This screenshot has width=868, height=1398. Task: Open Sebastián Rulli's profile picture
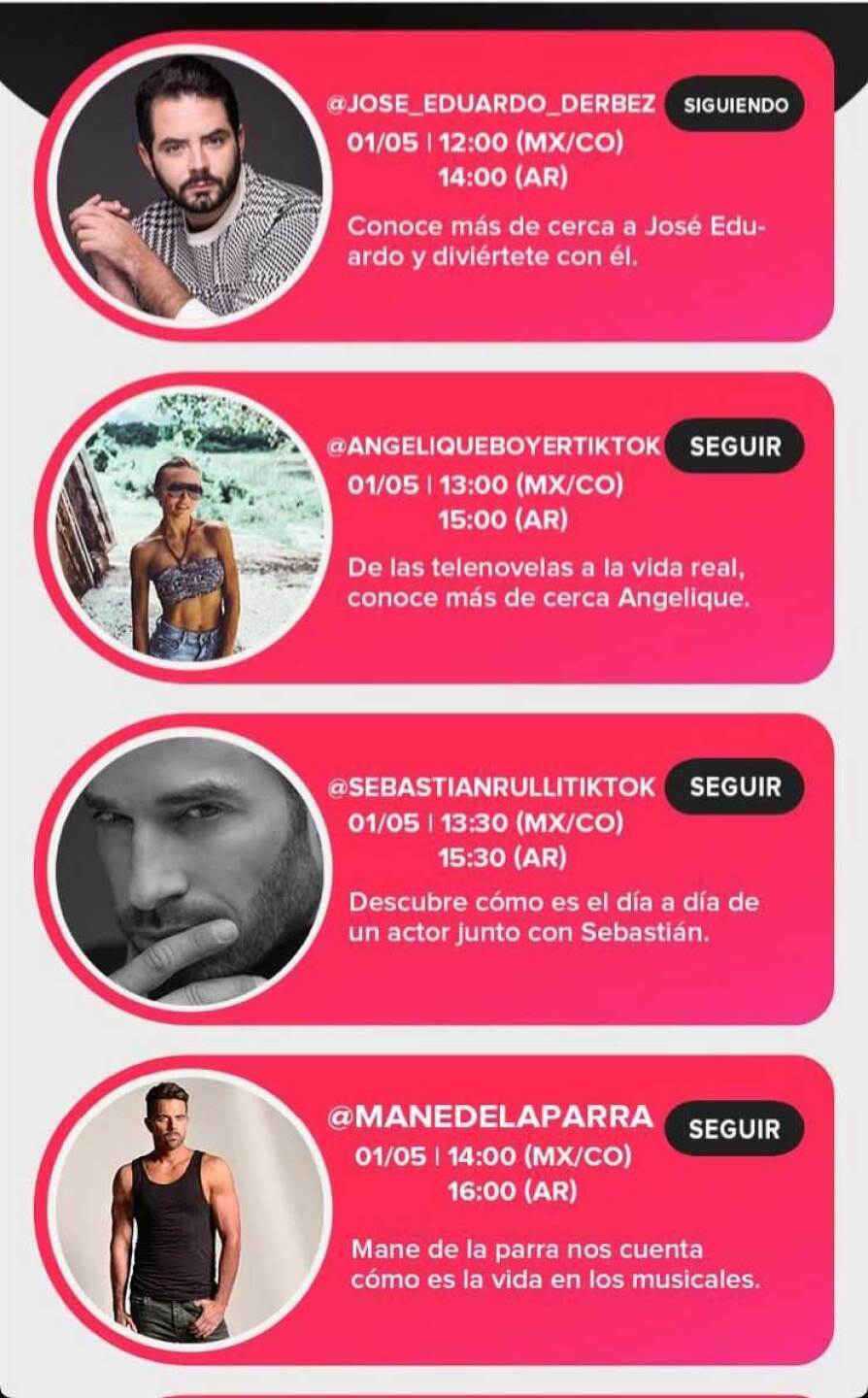click(190, 869)
